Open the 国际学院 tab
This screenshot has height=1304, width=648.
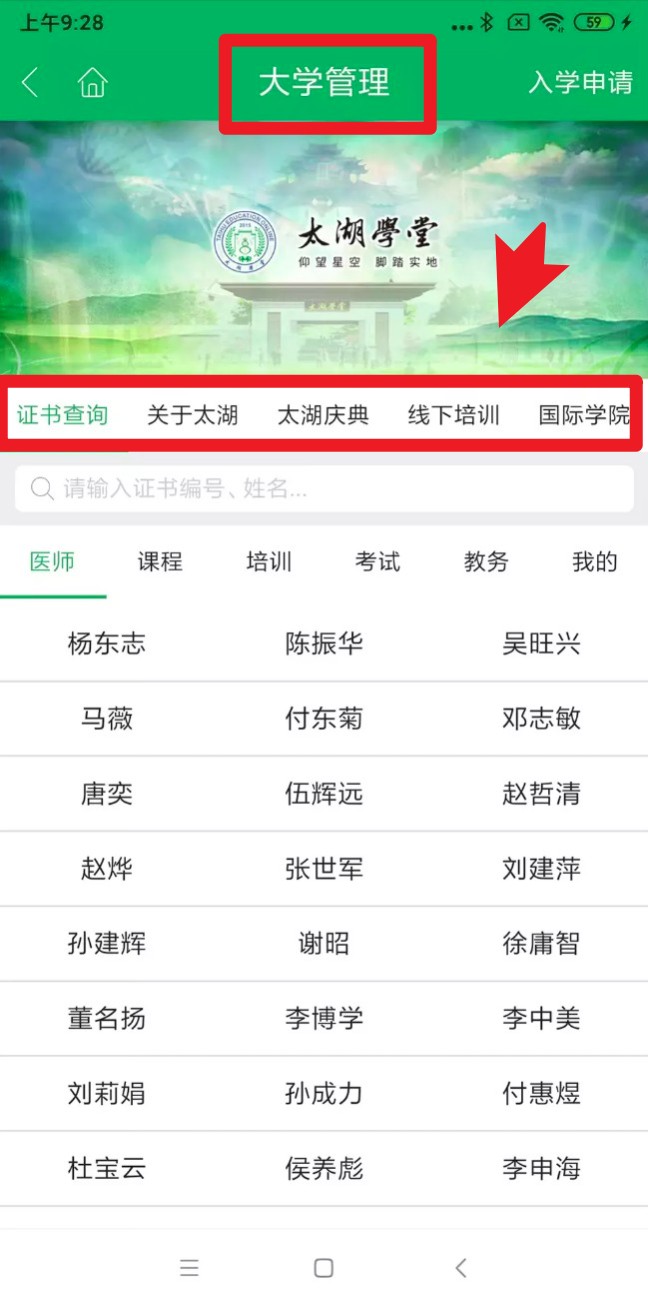click(584, 415)
